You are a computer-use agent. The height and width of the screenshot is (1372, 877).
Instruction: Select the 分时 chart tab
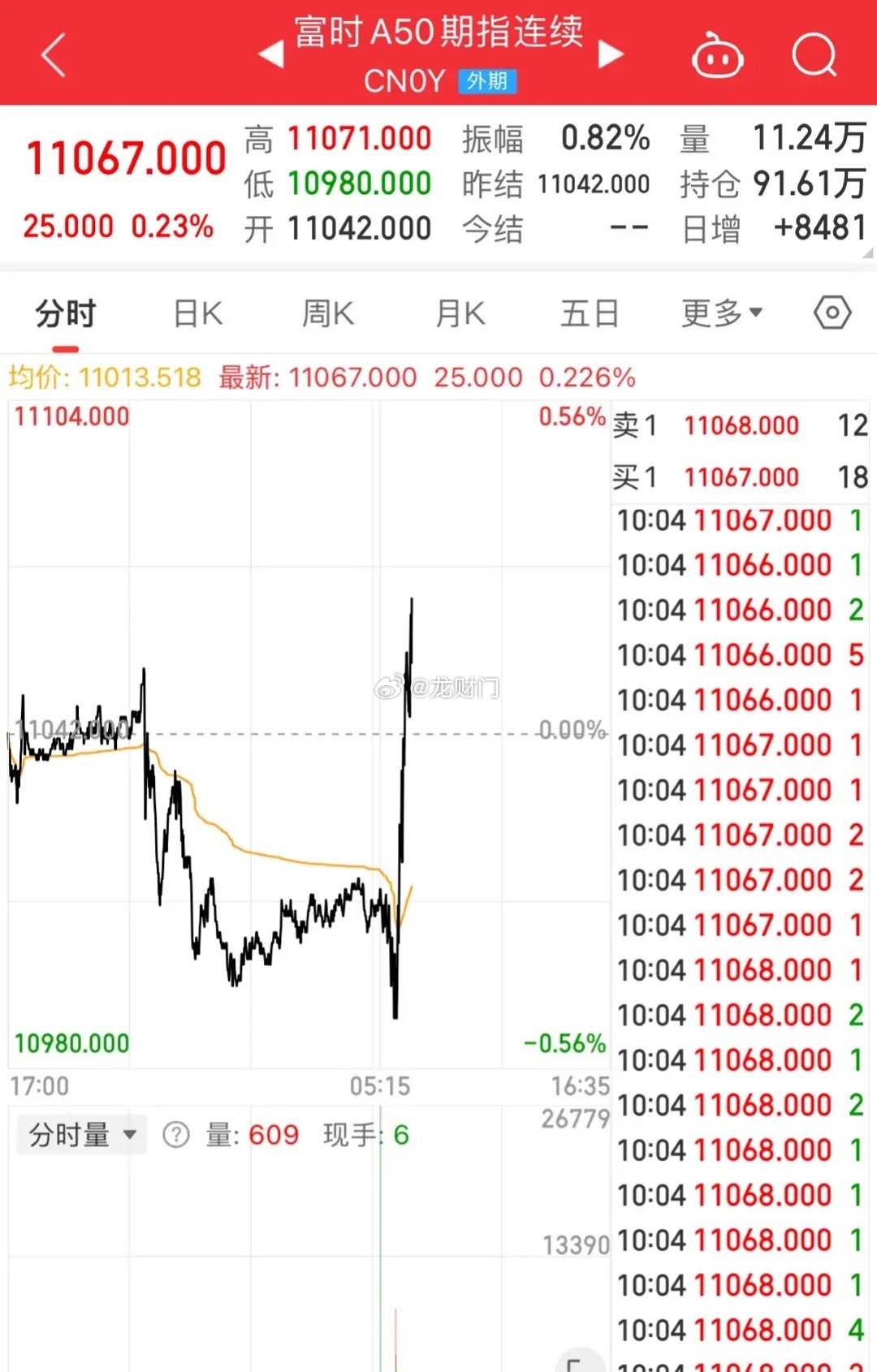[x=66, y=314]
